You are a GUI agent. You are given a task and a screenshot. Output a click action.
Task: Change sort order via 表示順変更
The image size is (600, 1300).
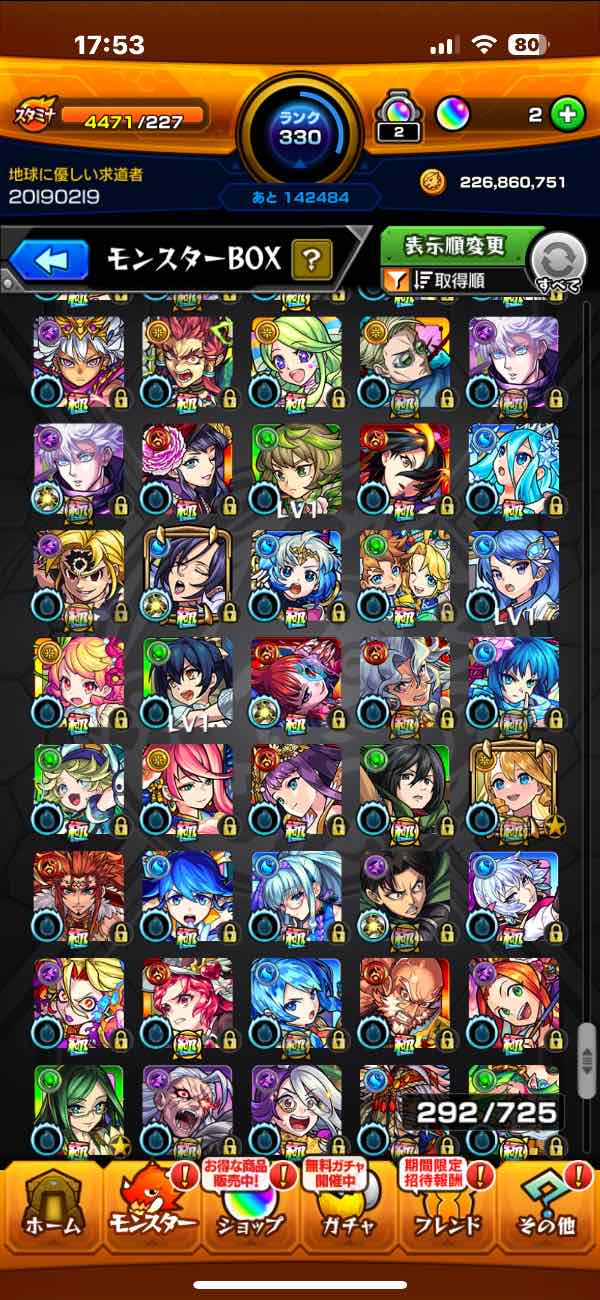[455, 245]
